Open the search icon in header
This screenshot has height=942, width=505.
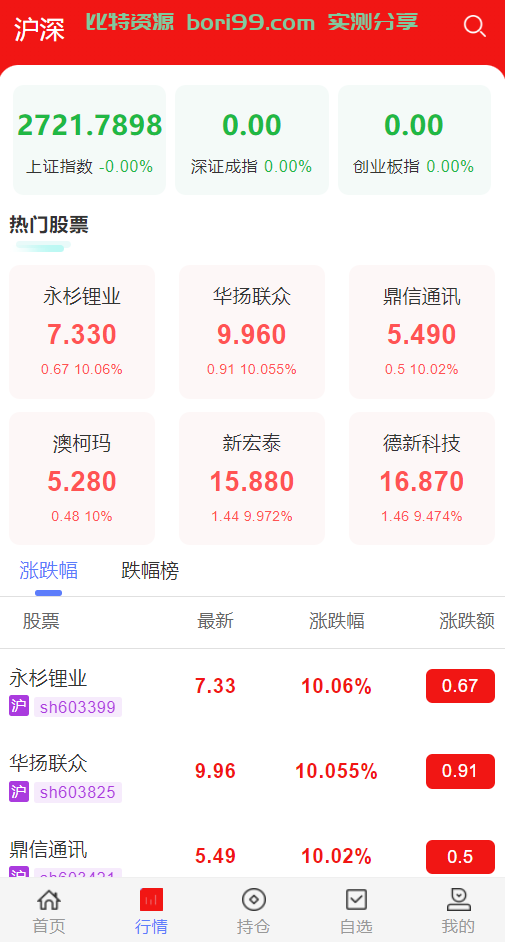[x=474, y=26]
